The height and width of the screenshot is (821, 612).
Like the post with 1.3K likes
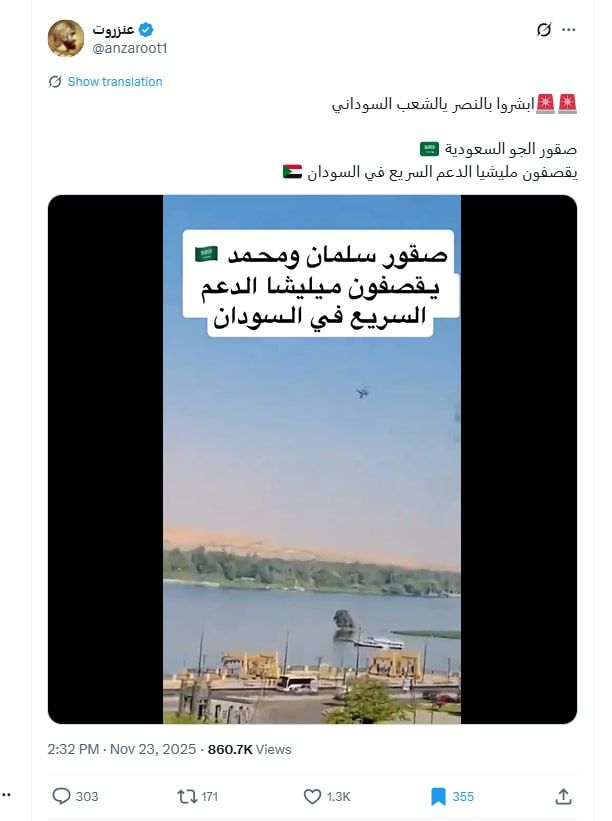313,796
